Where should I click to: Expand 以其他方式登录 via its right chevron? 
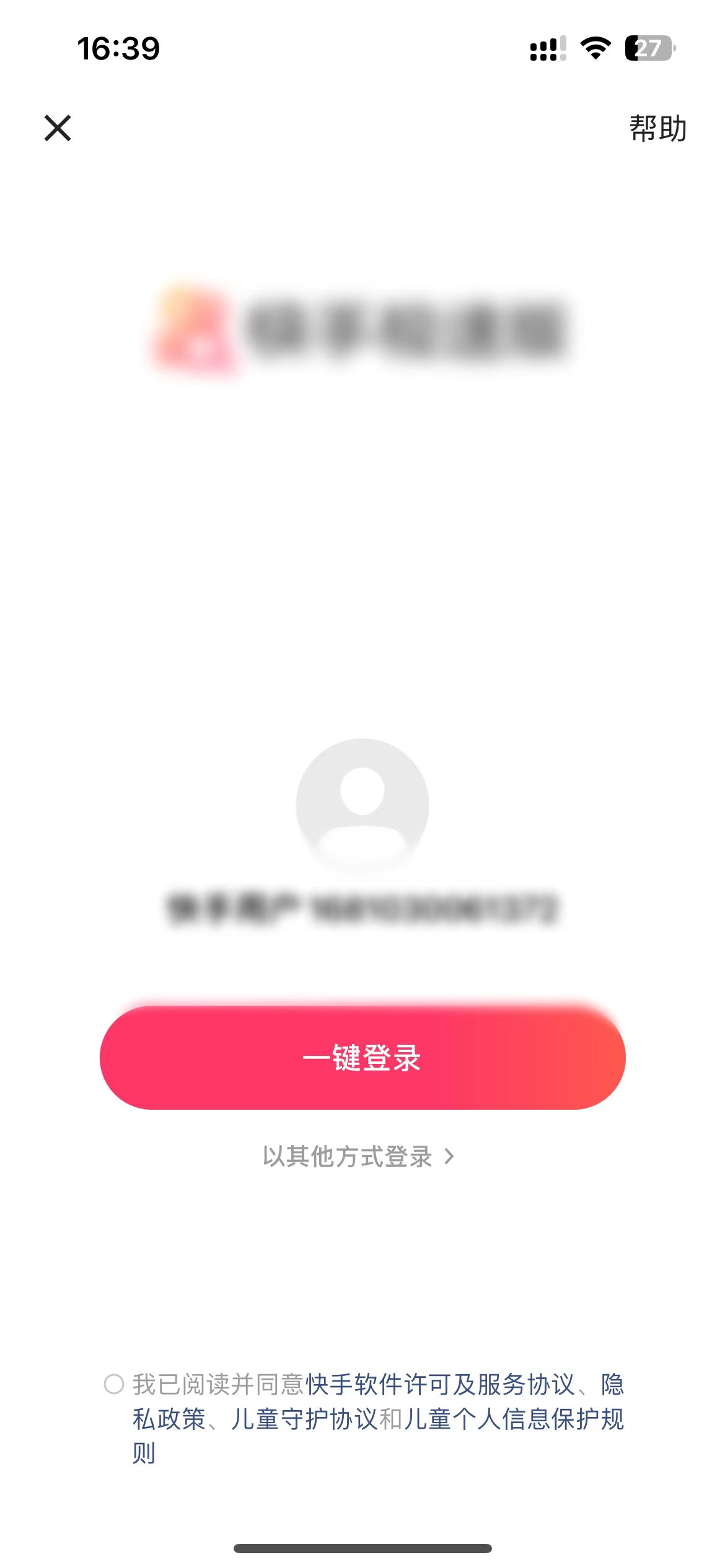click(x=450, y=1157)
